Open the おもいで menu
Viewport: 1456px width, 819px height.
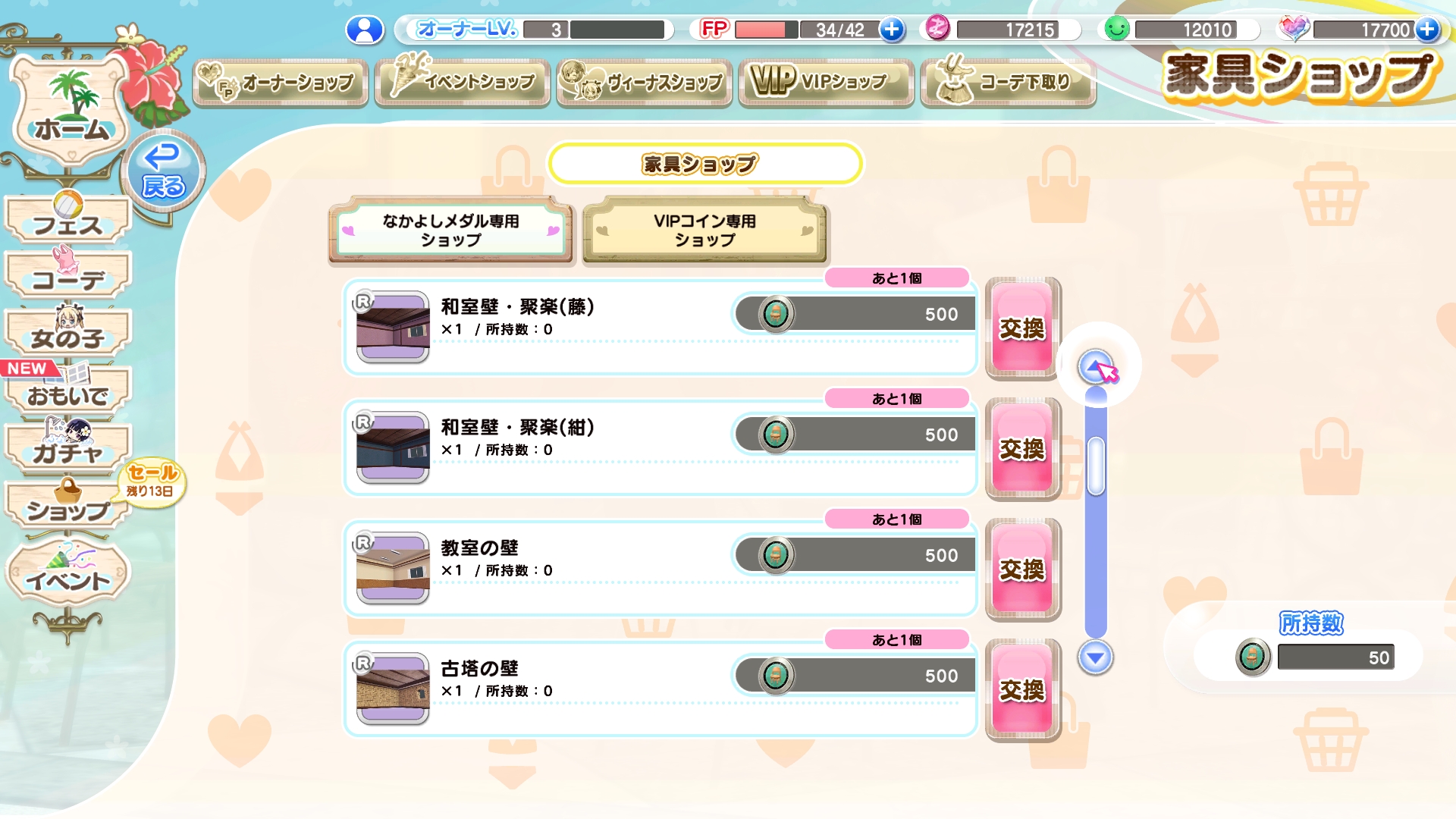[x=68, y=393]
